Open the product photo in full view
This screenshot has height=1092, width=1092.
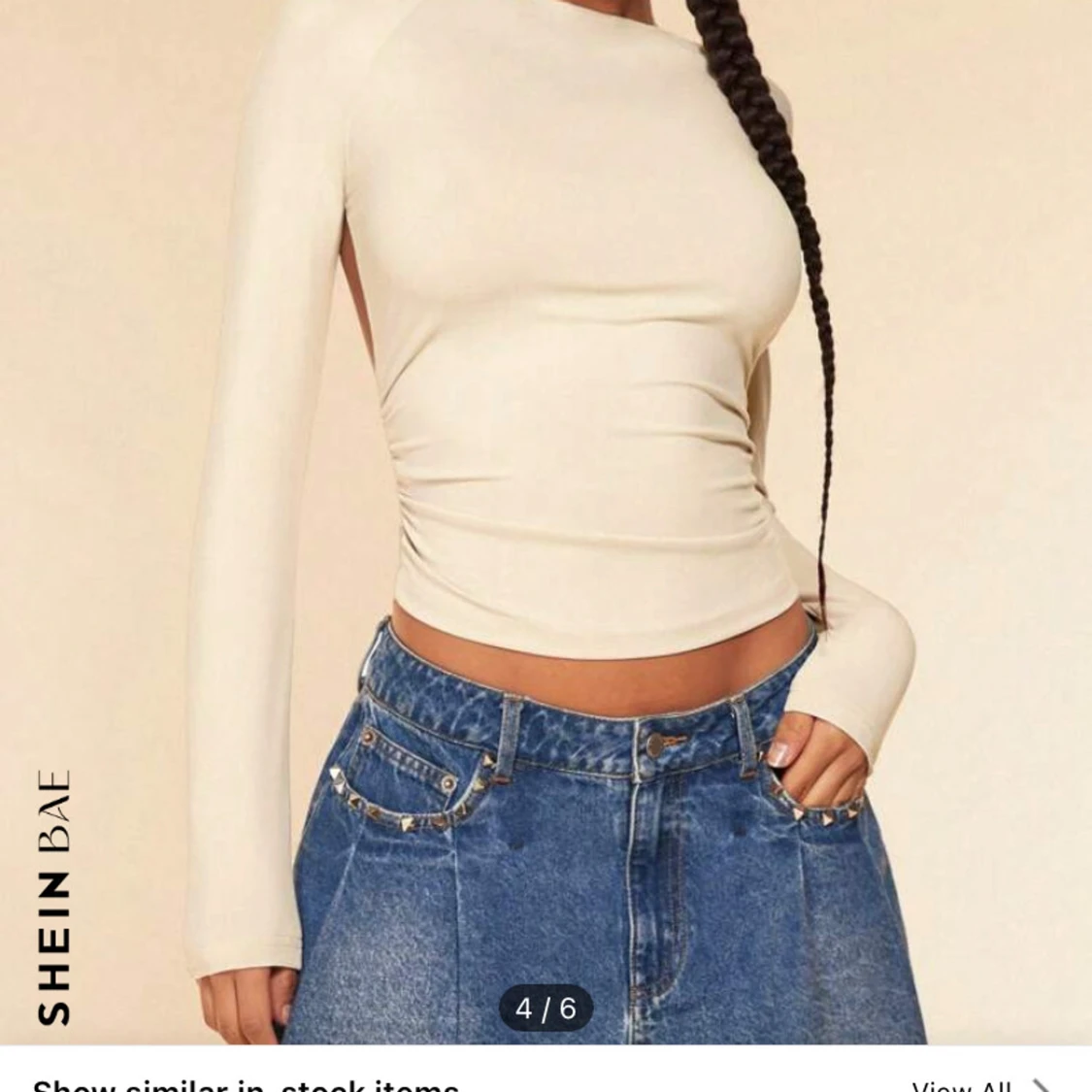pos(546,485)
